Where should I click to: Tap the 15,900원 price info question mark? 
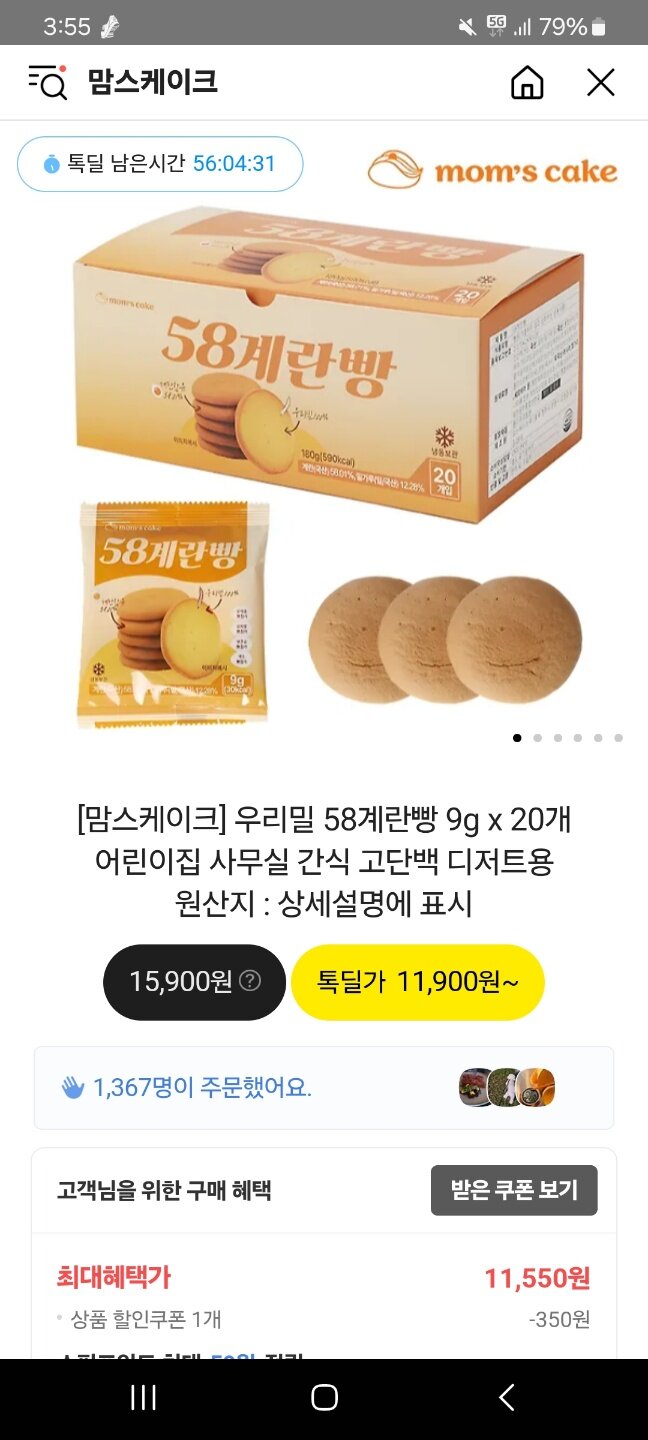point(250,981)
